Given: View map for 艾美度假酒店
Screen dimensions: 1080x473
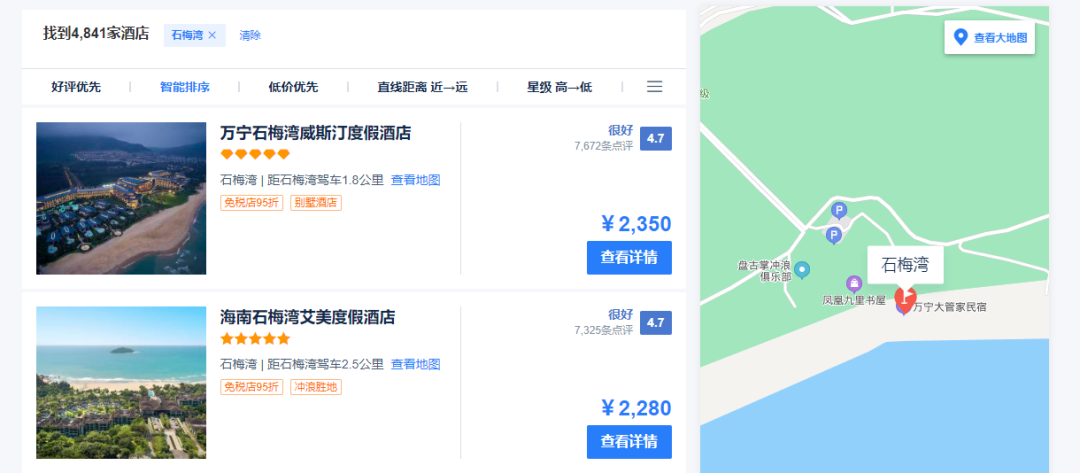Looking at the screenshot, I should coord(415,364).
